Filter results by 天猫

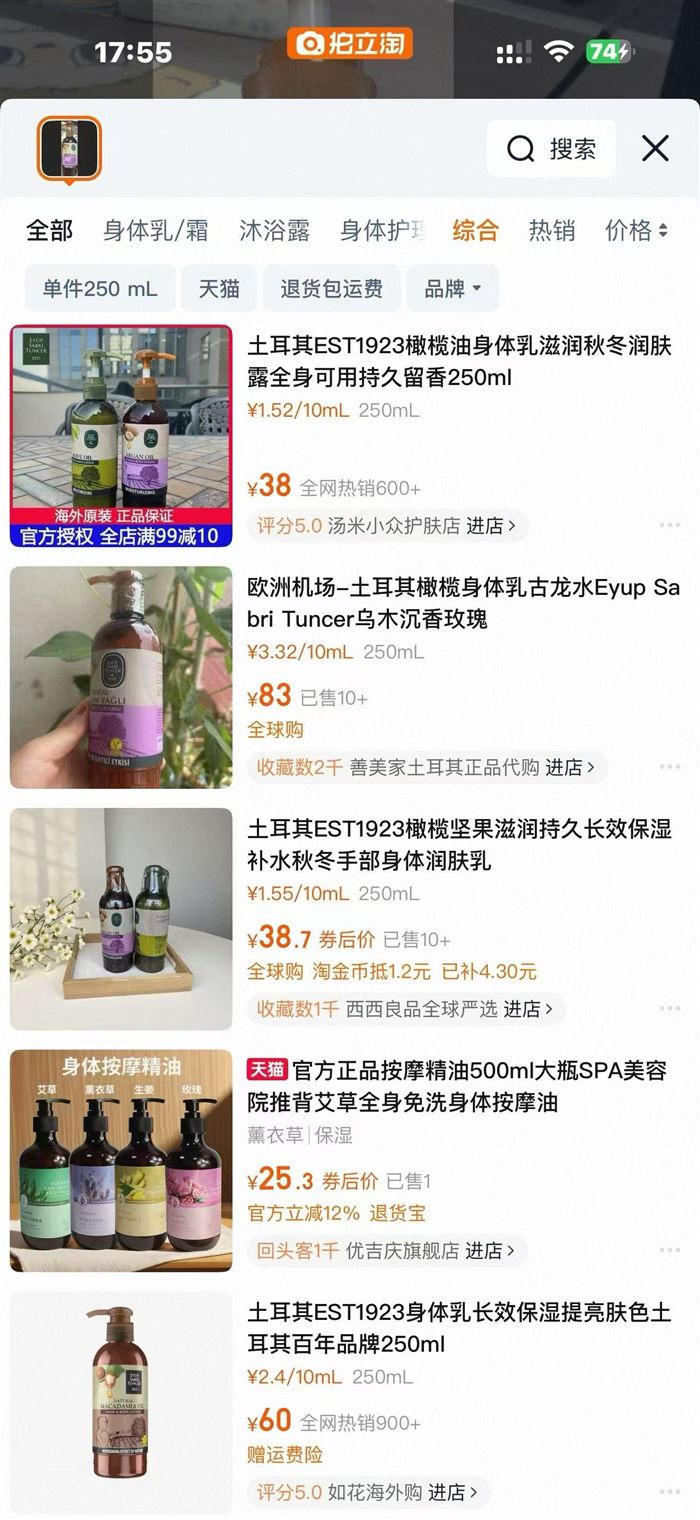(219, 289)
